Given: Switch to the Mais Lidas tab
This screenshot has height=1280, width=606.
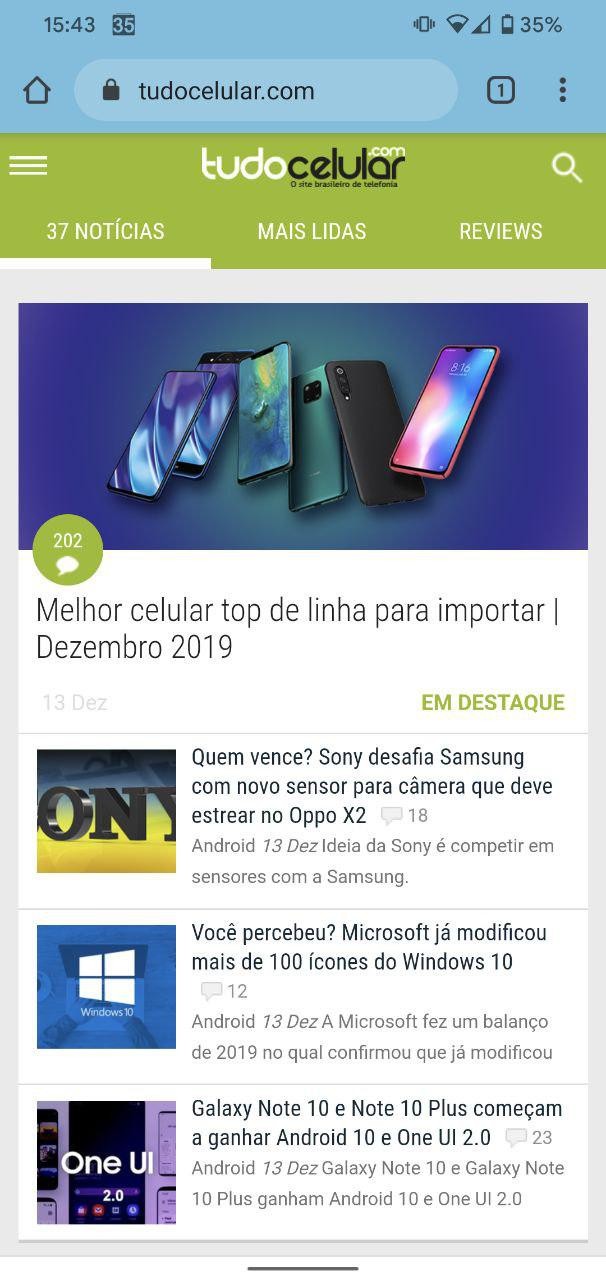Looking at the screenshot, I should click(312, 232).
